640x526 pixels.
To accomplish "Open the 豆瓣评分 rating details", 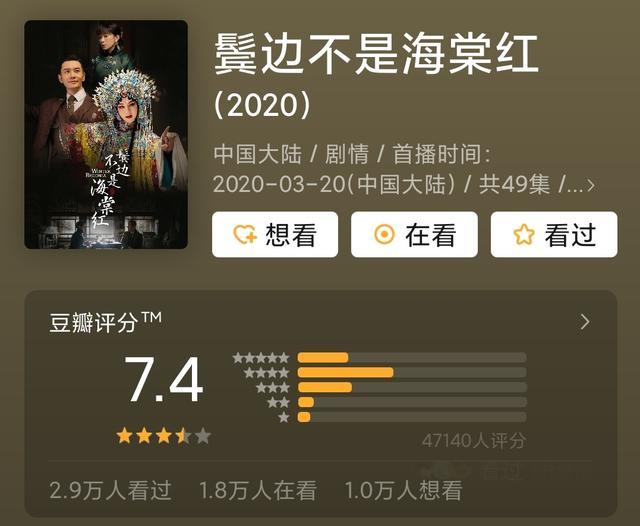I will pos(585,322).
